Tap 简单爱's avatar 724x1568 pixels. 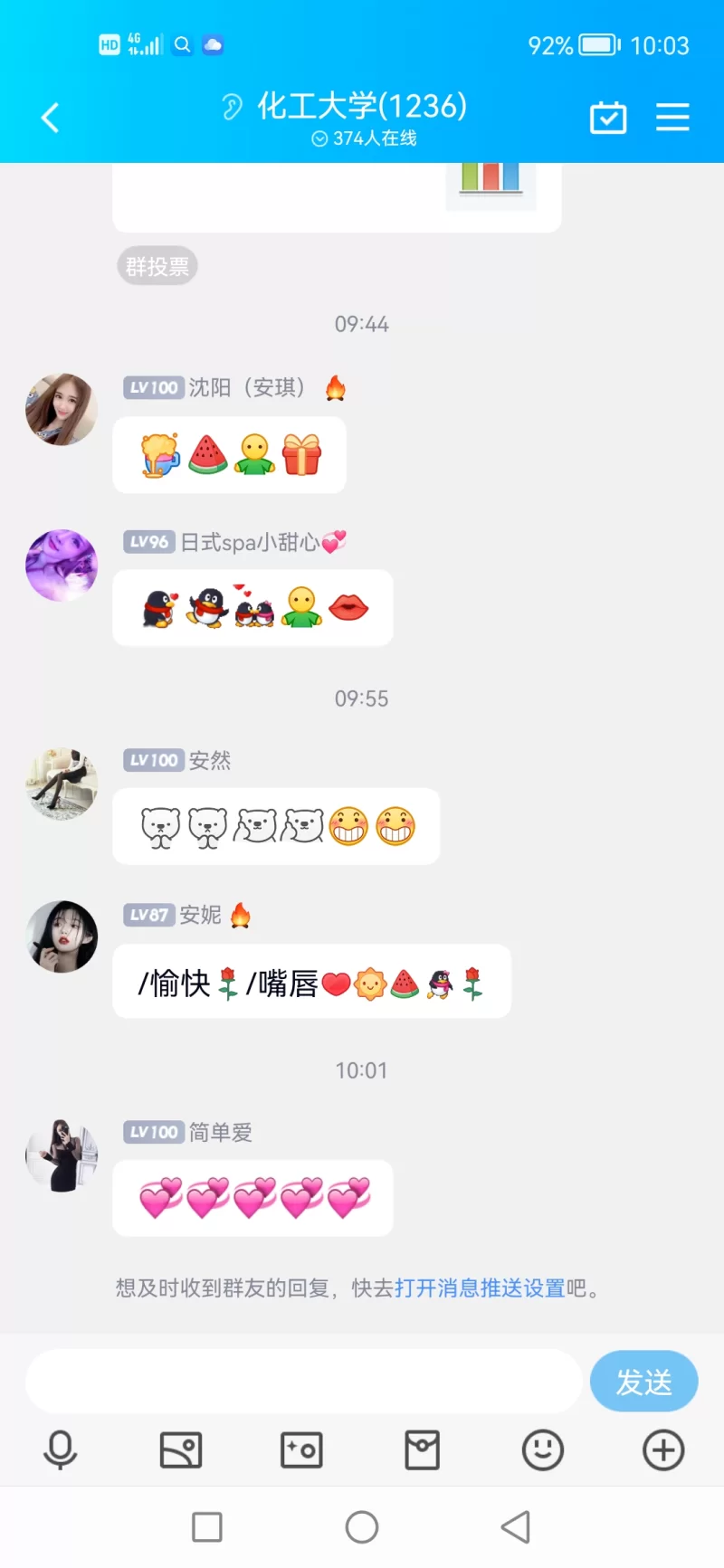62,1155
